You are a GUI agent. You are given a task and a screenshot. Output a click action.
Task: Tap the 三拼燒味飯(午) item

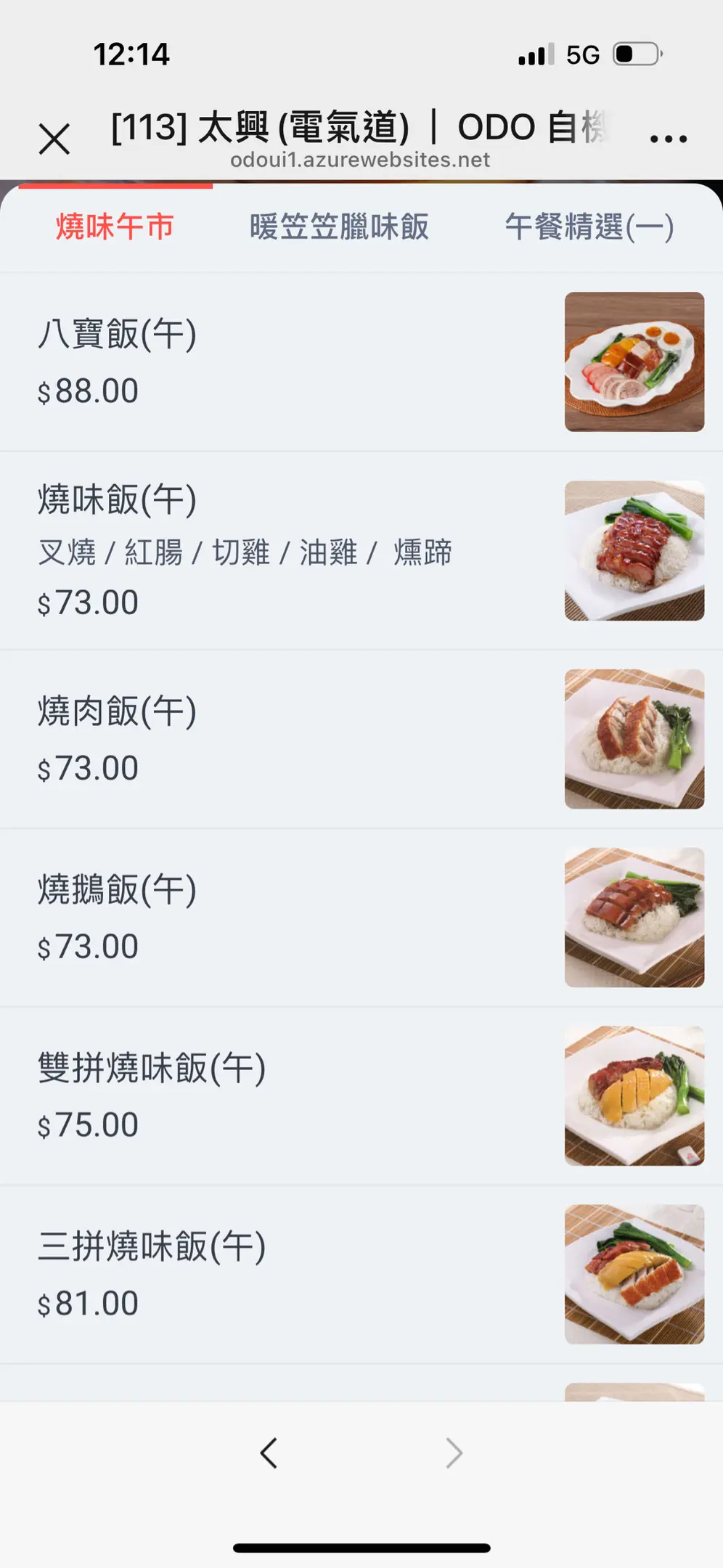pyautogui.click(x=290, y=1274)
